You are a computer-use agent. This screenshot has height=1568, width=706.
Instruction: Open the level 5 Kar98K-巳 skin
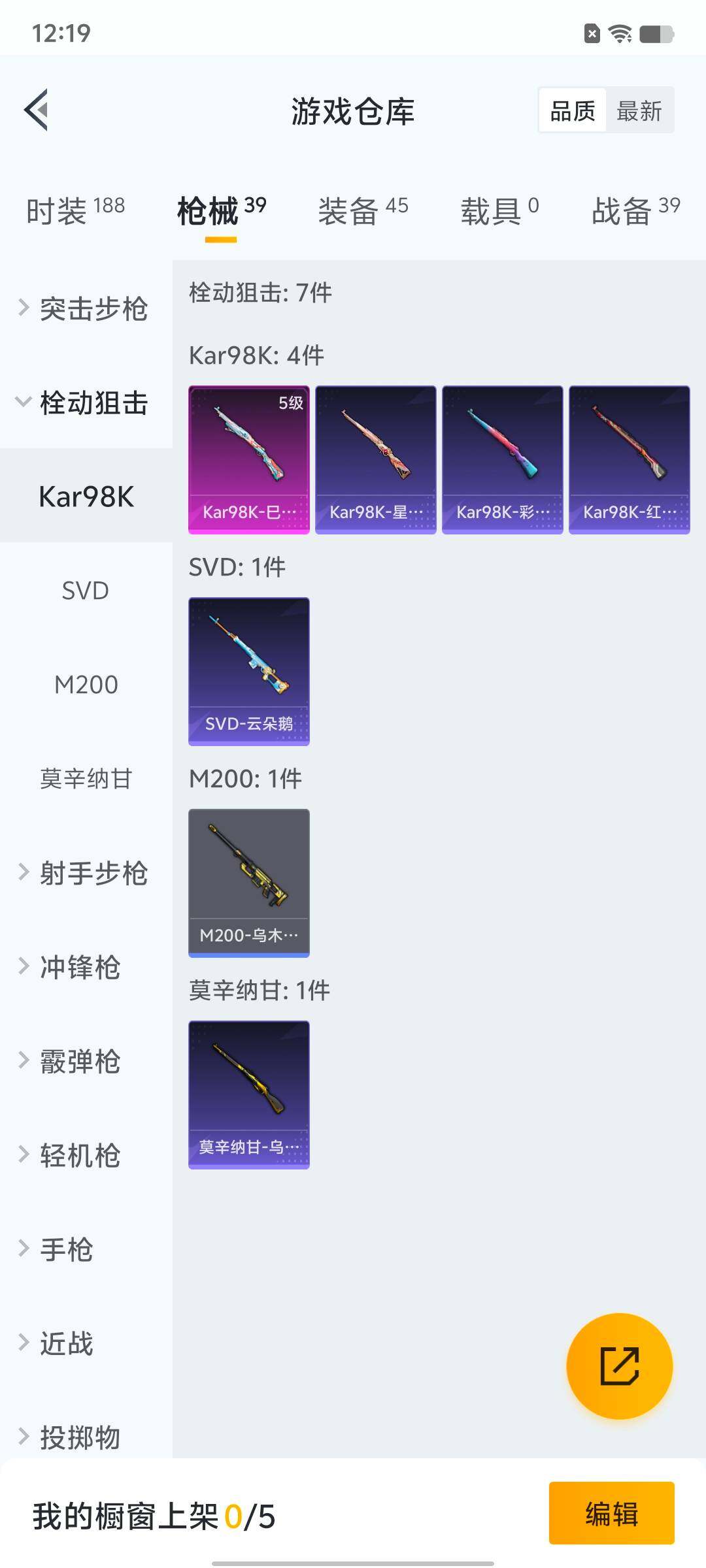(x=249, y=459)
